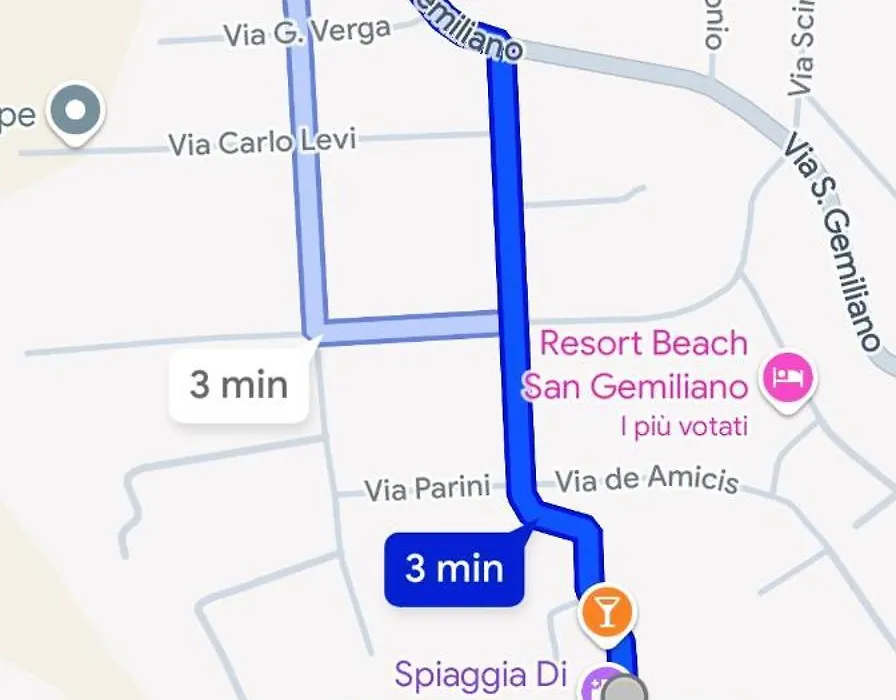This screenshot has width=896, height=700.
Task: Tap the blue 3 min route label
Action: point(454,569)
